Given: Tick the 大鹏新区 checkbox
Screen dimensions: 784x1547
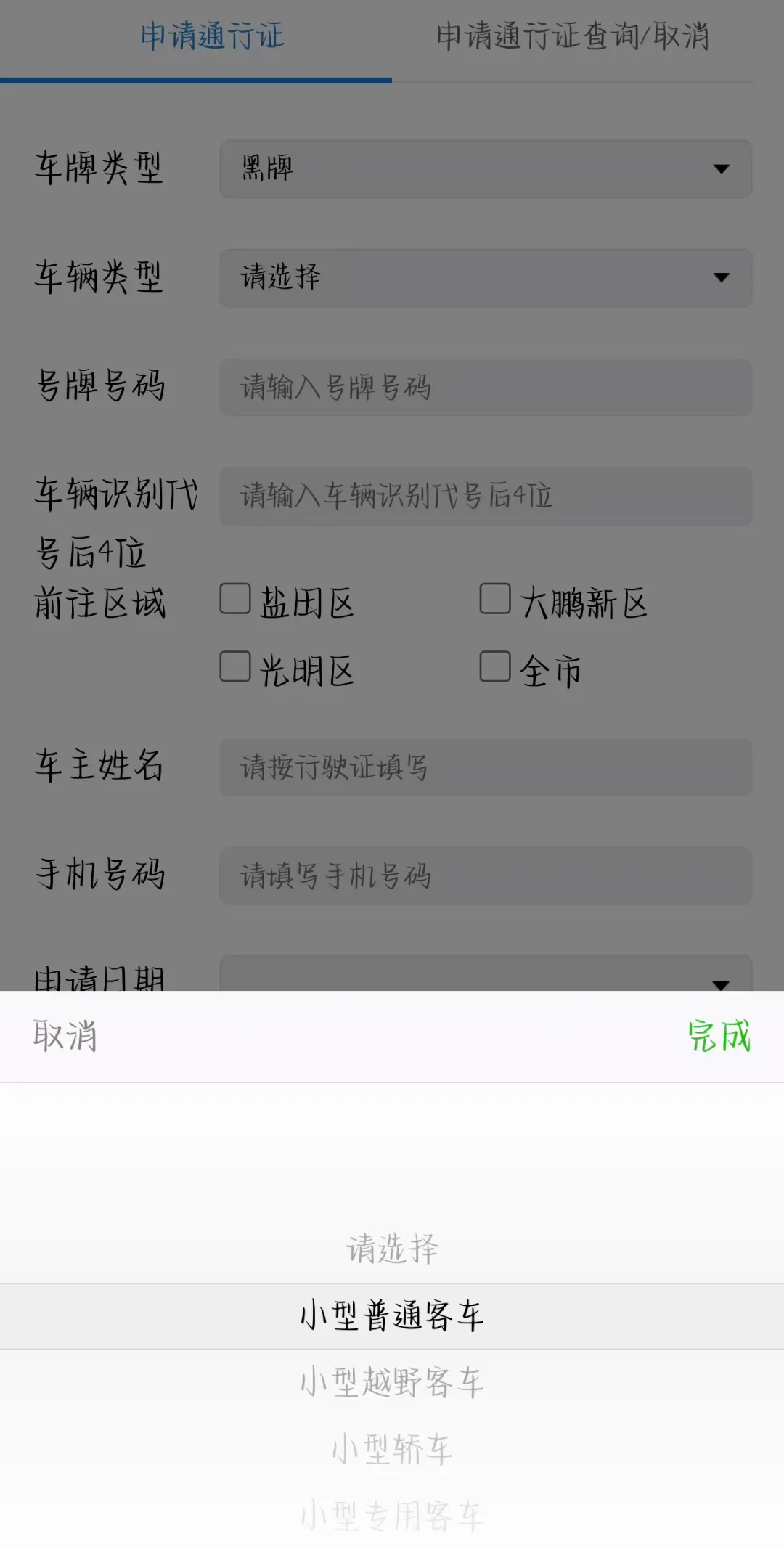Looking at the screenshot, I should 495,600.
